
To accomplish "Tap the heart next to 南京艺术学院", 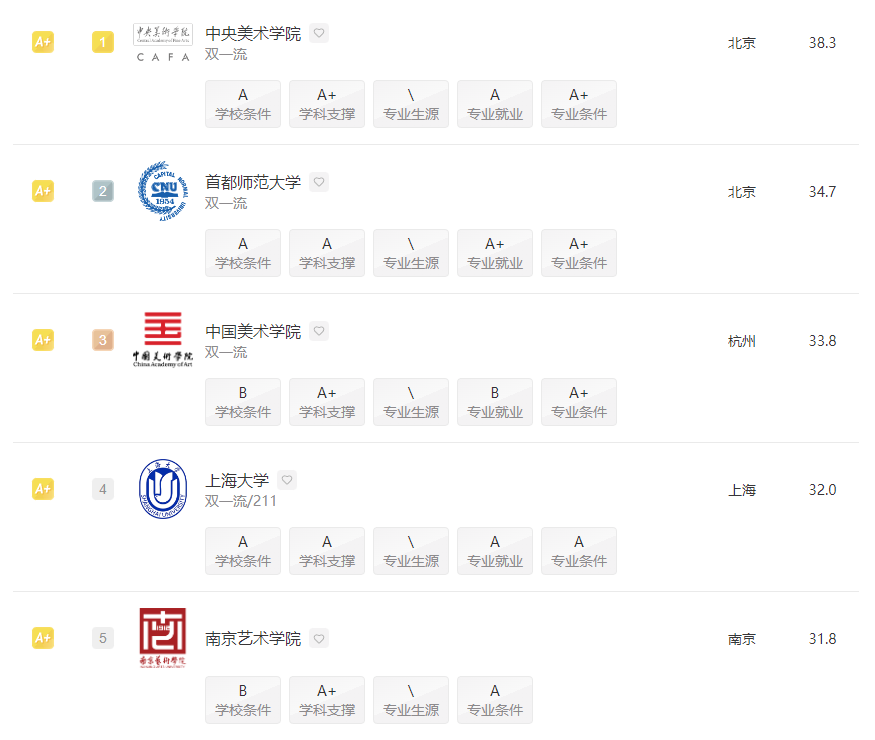I will pyautogui.click(x=319, y=638).
